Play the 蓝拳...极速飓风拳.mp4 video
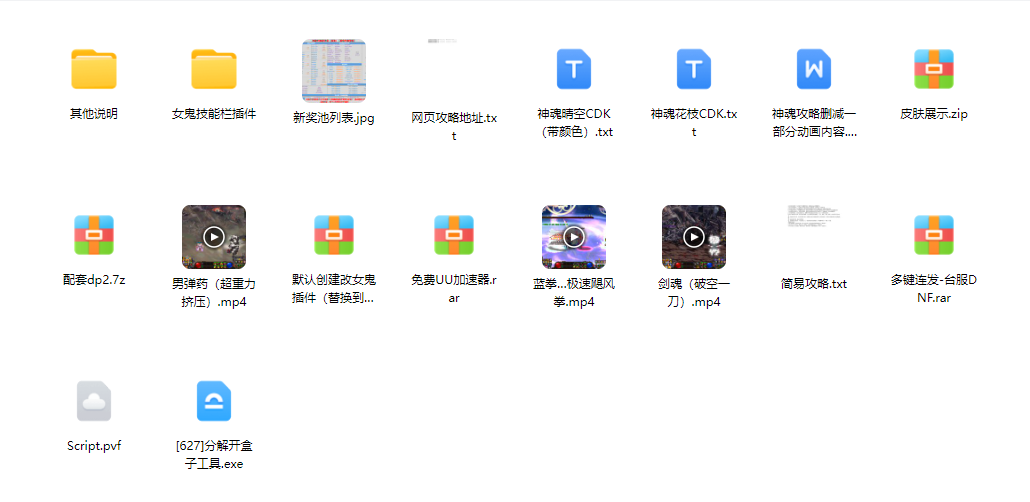Screen dimensions: 1030x502 574,237
